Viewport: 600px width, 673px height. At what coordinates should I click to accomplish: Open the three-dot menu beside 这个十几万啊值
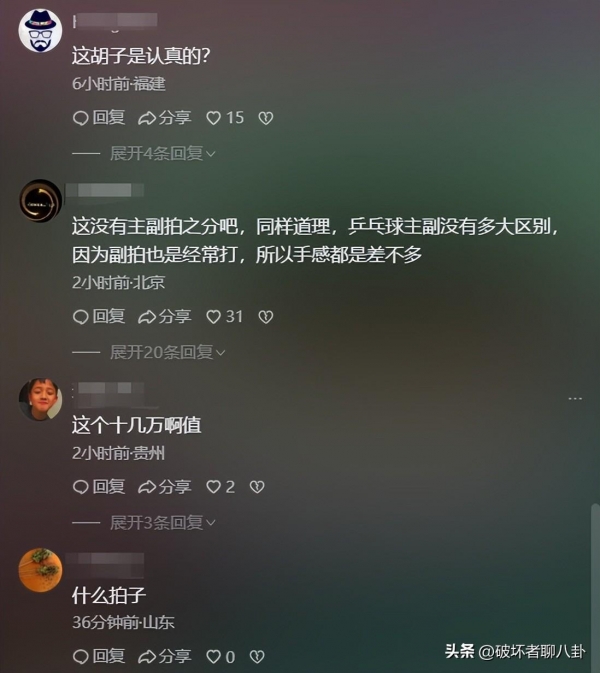[x=575, y=397]
